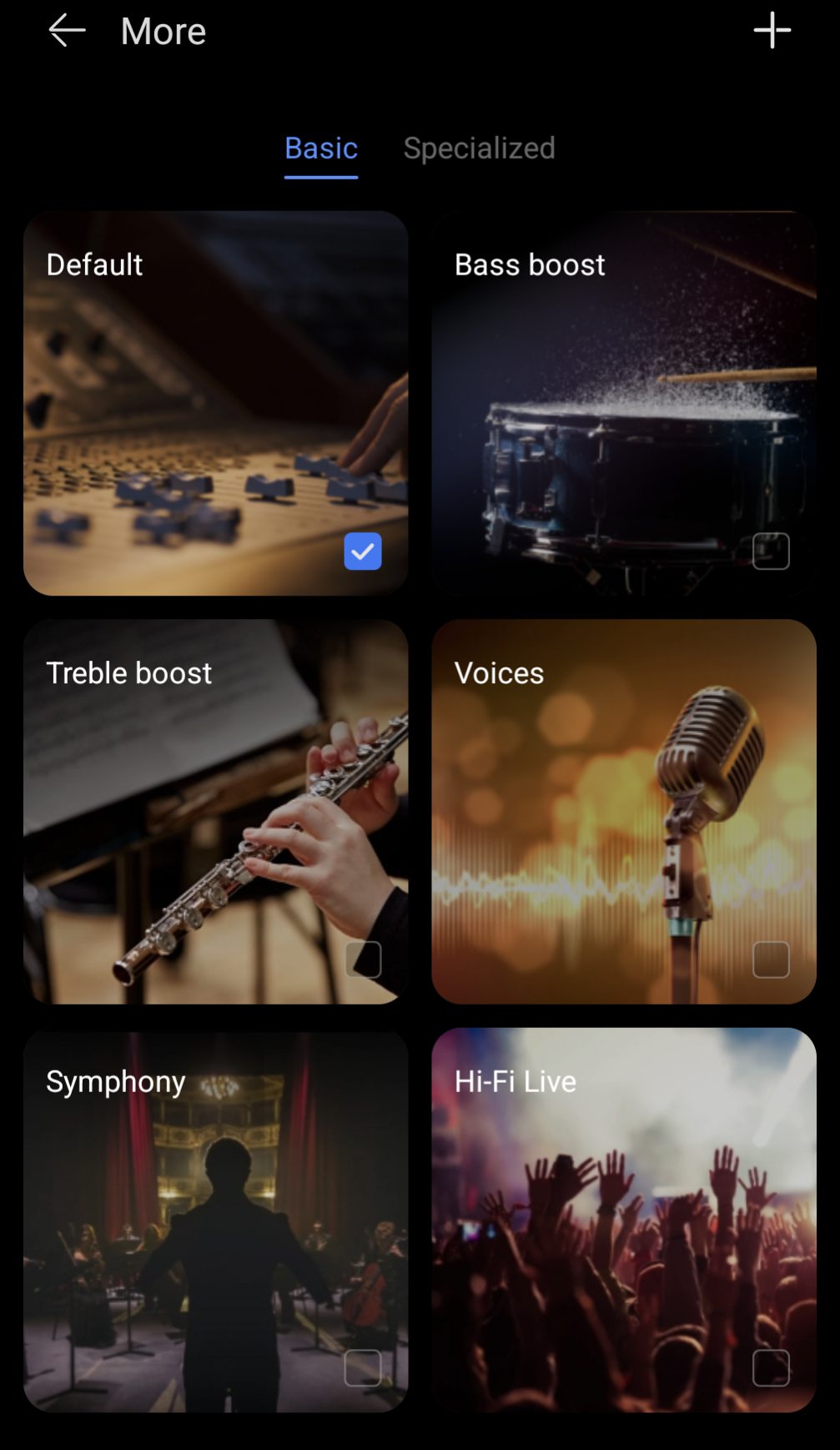This screenshot has height=1450, width=840.
Task: Go back using the arrow icon
Action: (67, 31)
